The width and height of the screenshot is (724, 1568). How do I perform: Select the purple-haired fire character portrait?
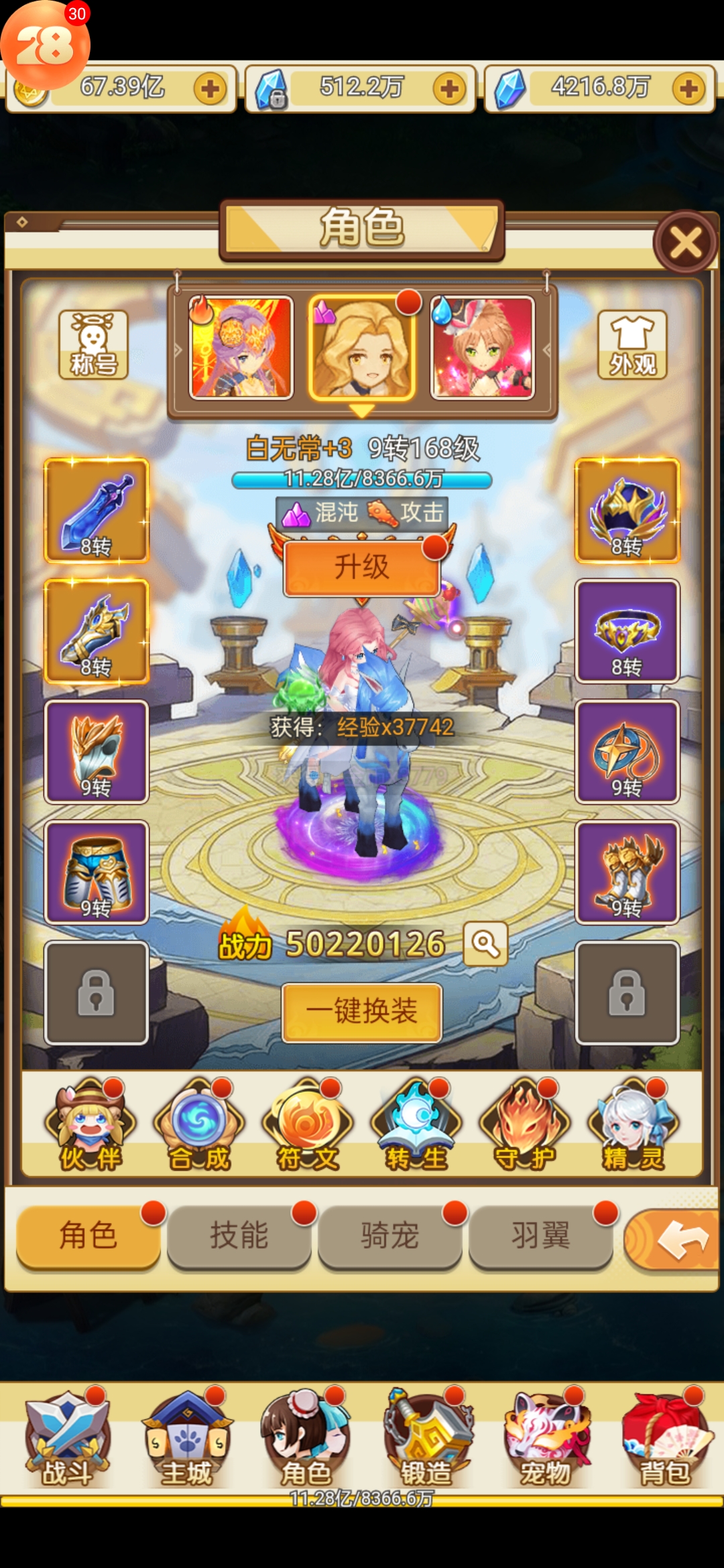[241, 348]
